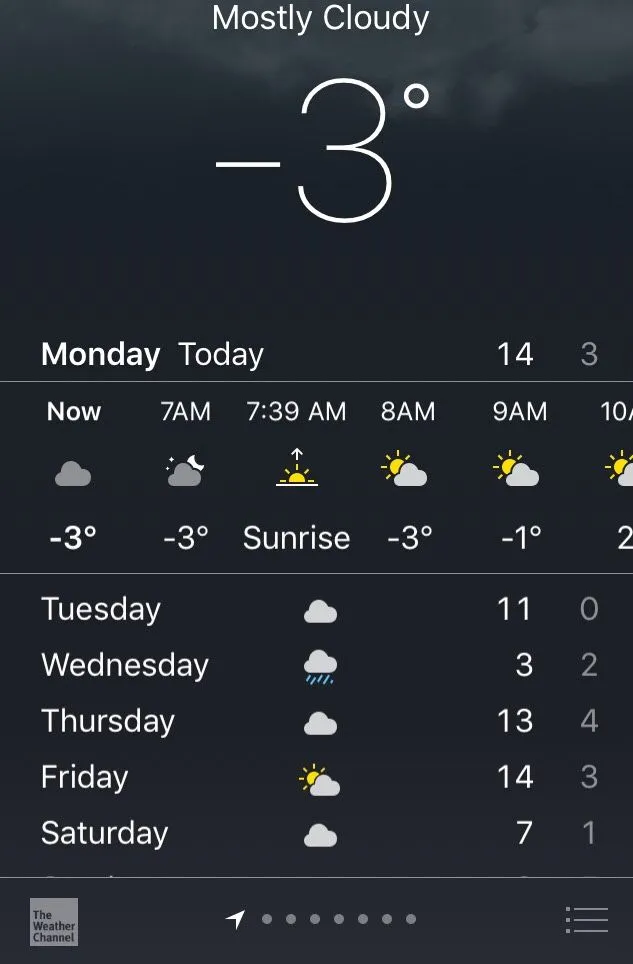
Task: Open the city list menu
Action: coord(586,920)
